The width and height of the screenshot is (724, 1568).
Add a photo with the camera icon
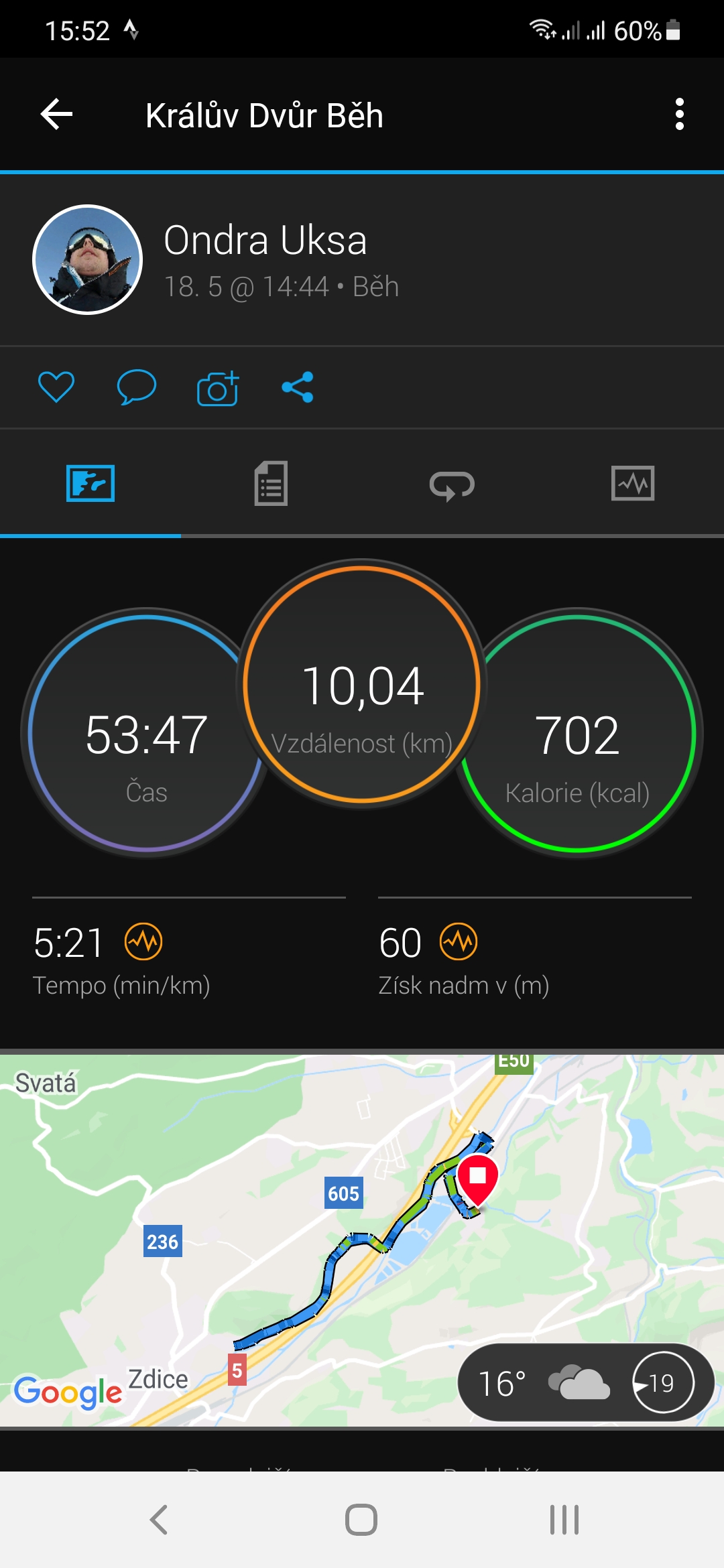[x=218, y=388]
